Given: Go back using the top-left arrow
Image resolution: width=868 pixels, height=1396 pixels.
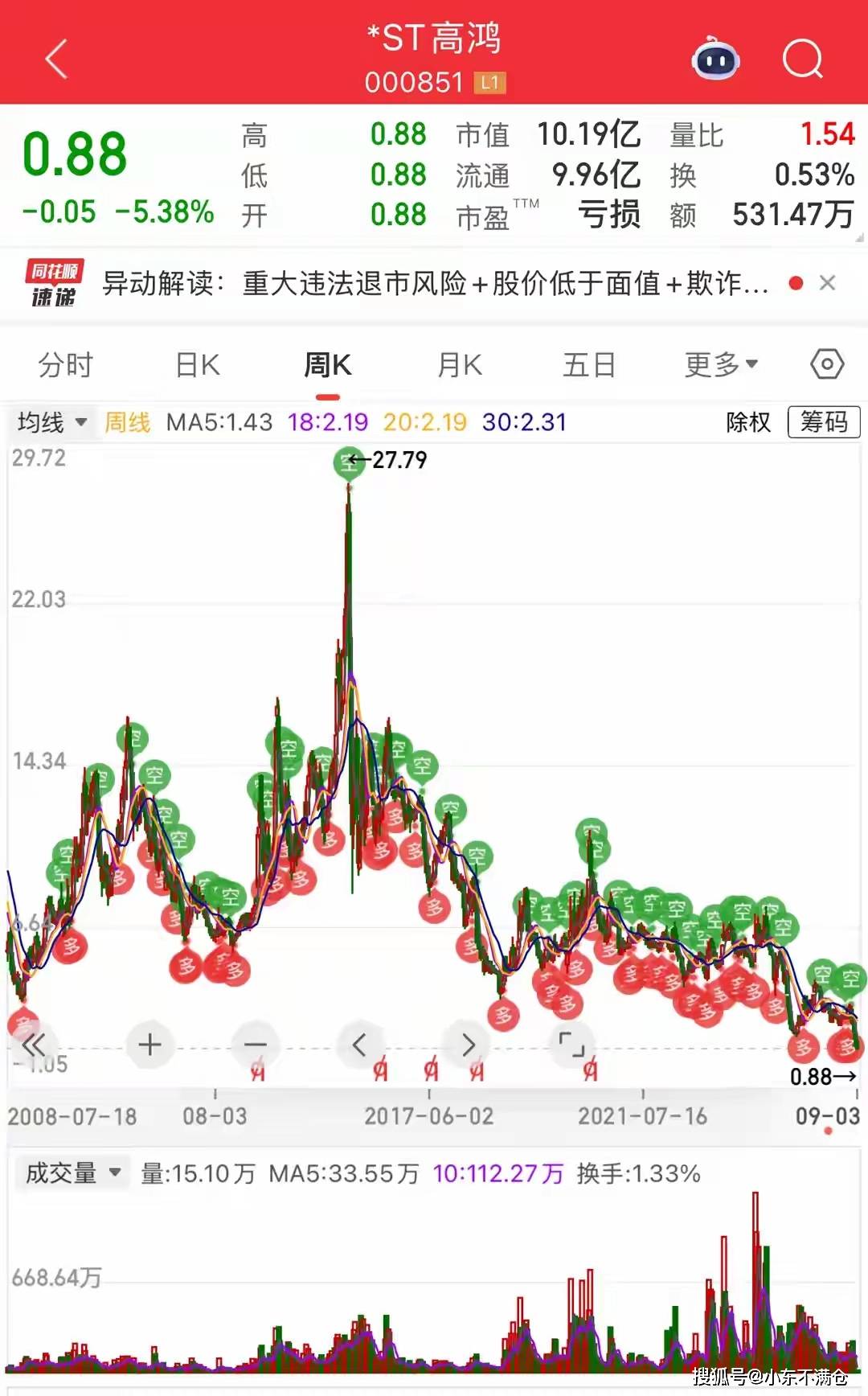Looking at the screenshot, I should (56, 60).
